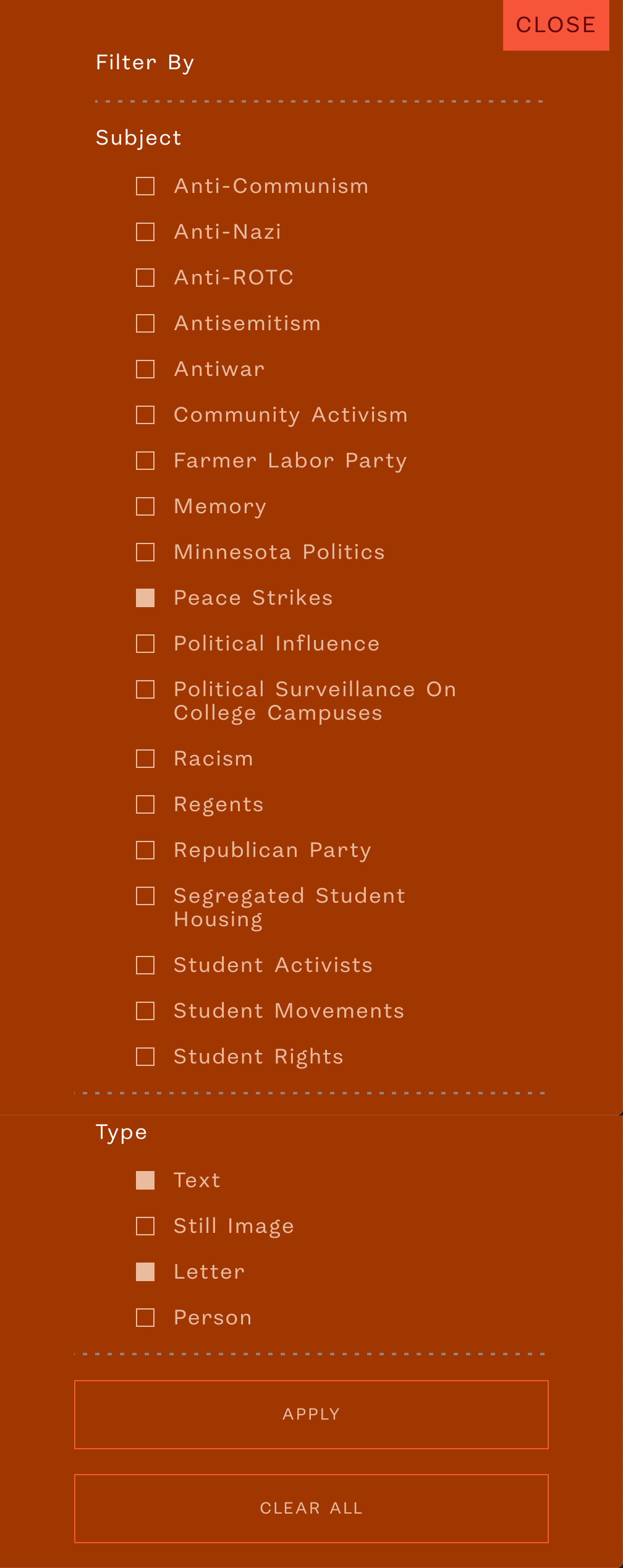The image size is (623, 1568).
Task: Check the Antiwar subject box
Action: pyautogui.click(x=145, y=369)
